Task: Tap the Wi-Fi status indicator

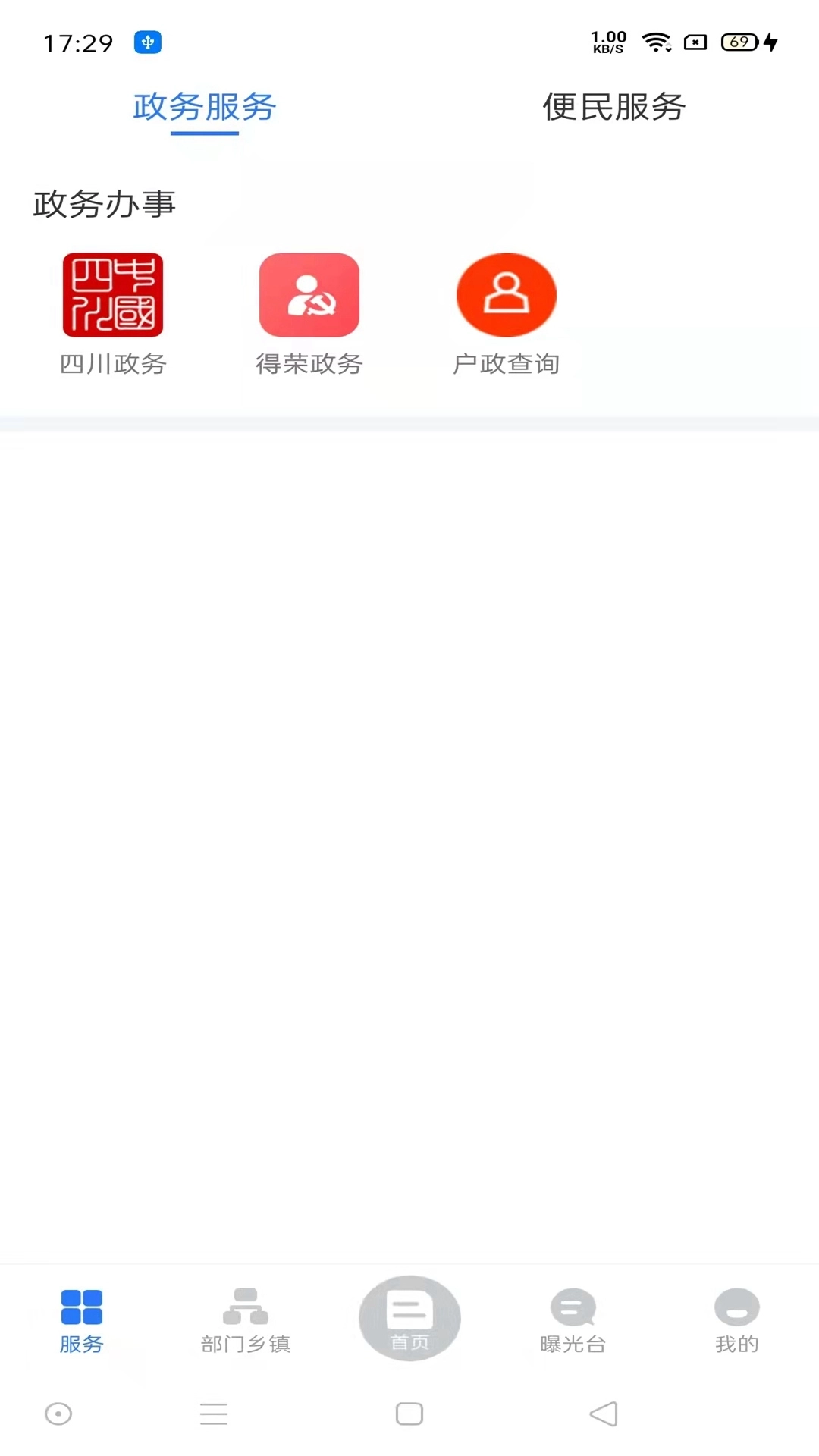Action: pyautogui.click(x=656, y=42)
